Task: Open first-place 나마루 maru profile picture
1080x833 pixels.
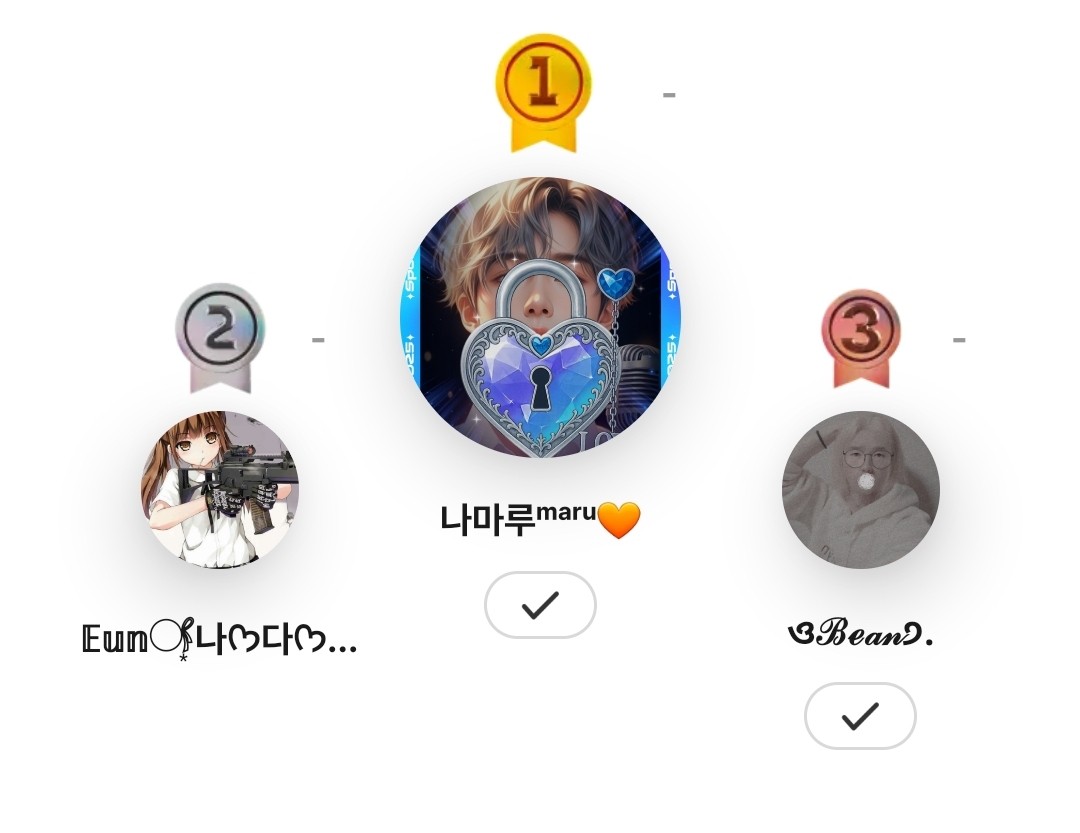Action: (540, 318)
